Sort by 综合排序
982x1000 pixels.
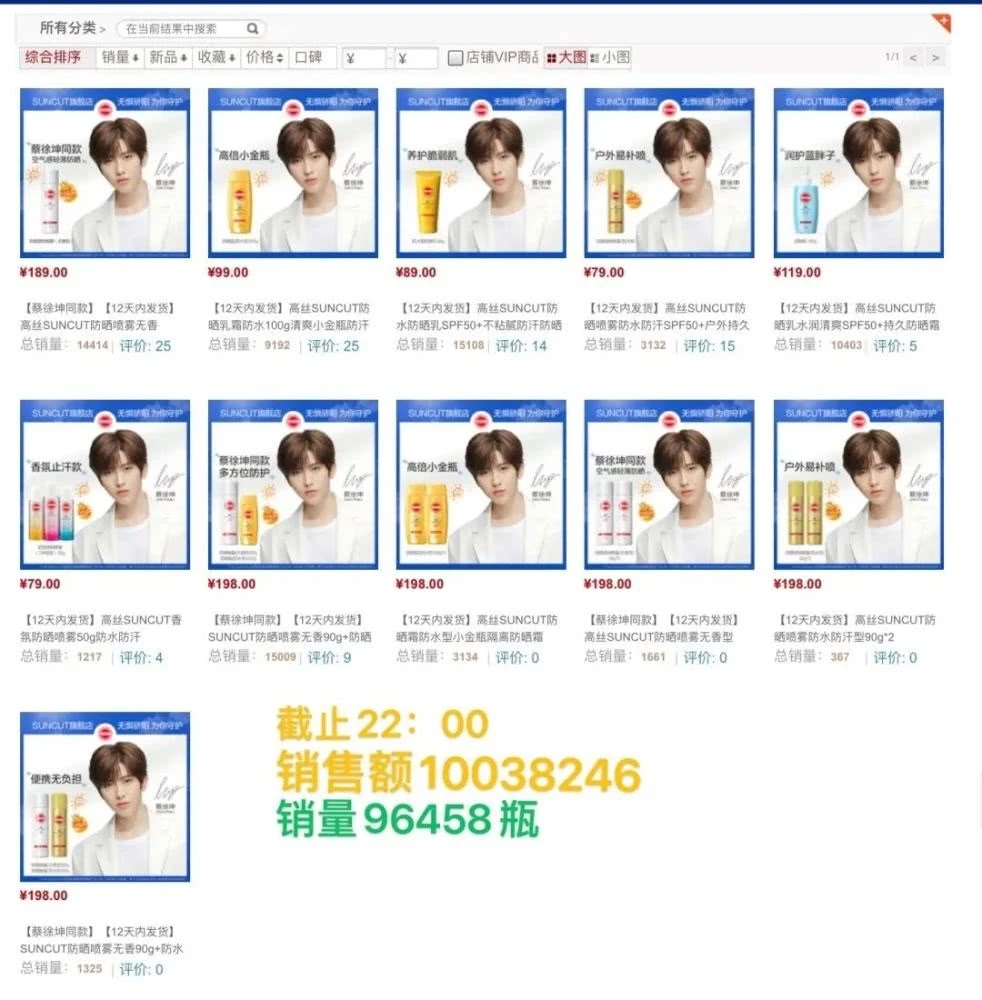(x=55, y=58)
